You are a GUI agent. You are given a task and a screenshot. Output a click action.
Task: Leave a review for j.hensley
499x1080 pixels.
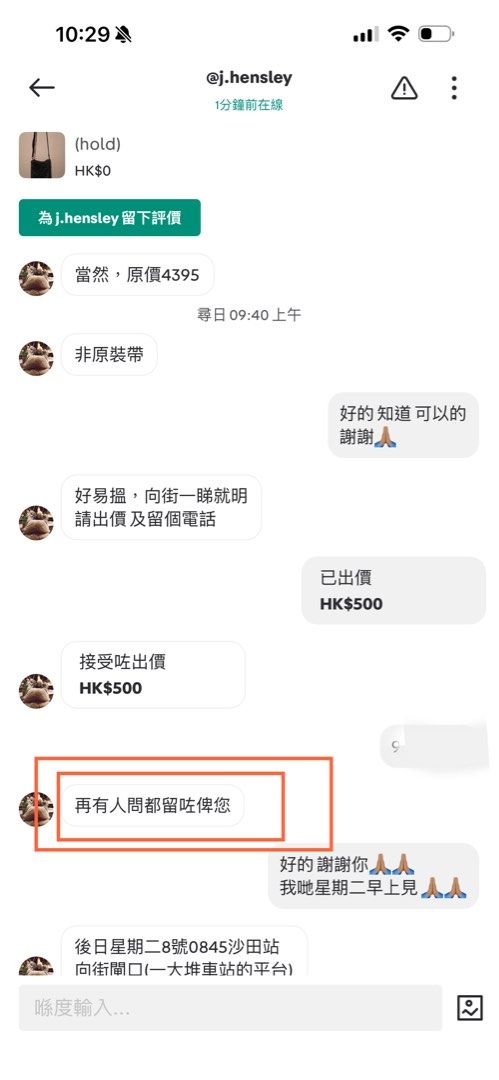point(110,218)
